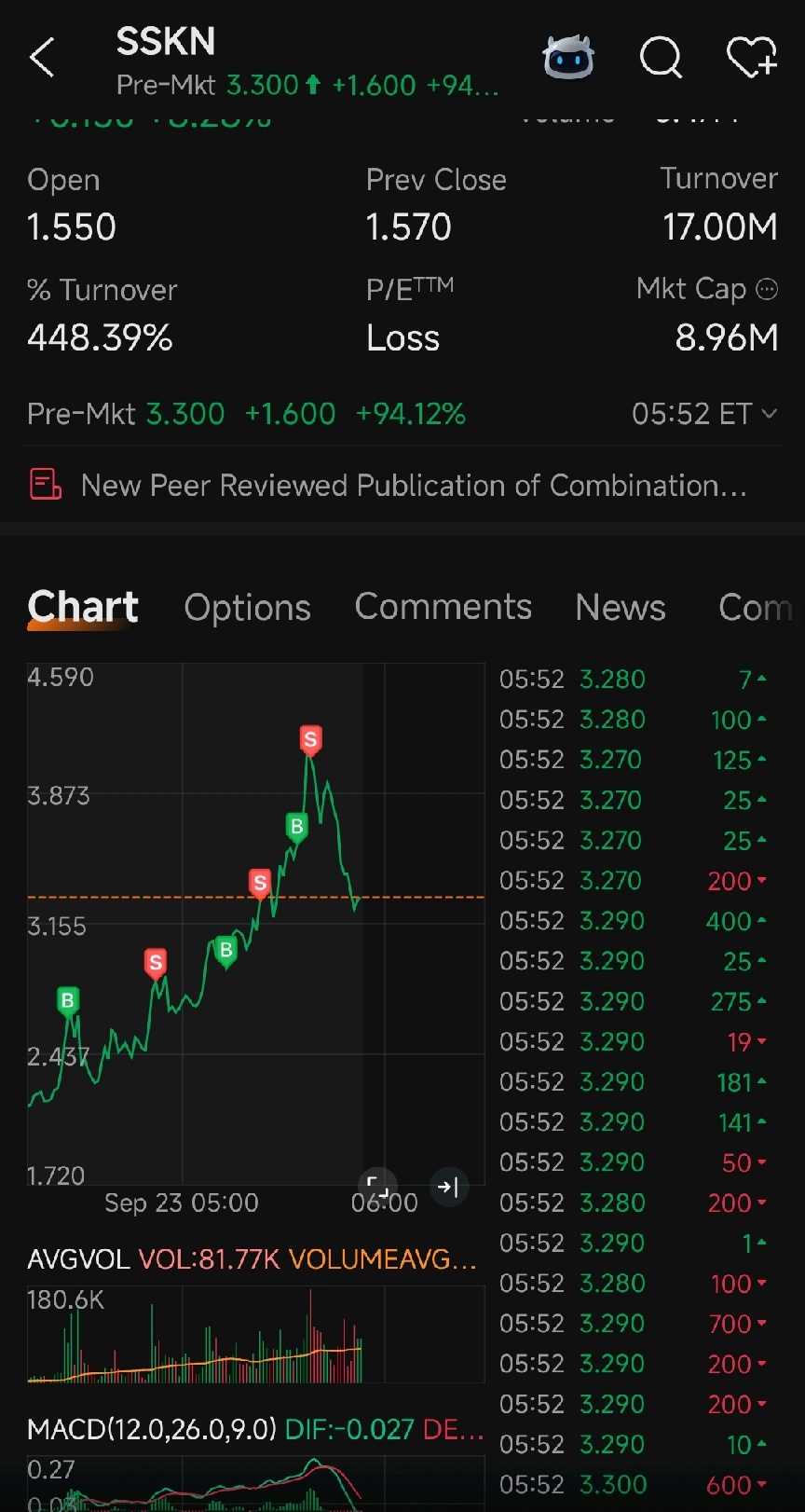Expand the 05:52 ET time dropdown

click(x=705, y=413)
